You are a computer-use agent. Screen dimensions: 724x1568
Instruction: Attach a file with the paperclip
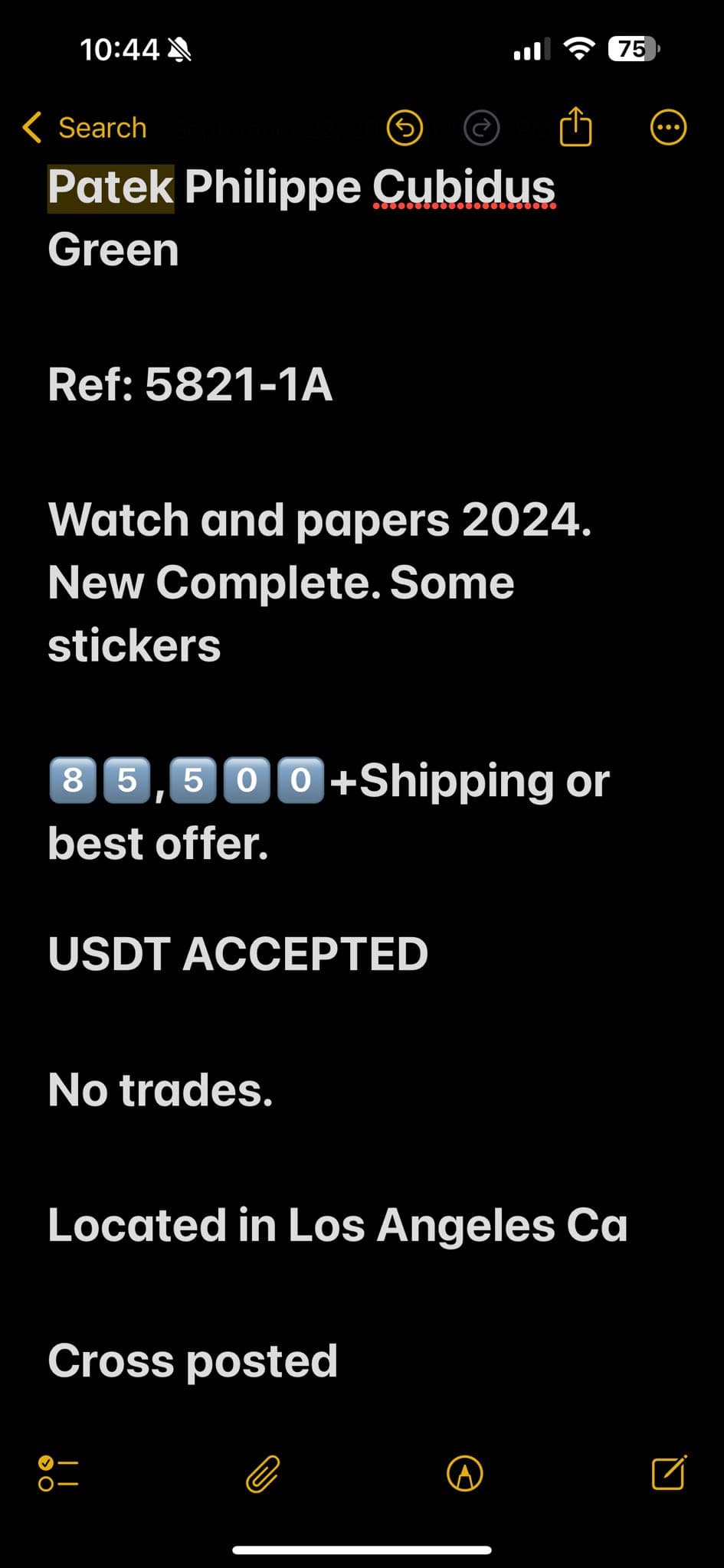tap(263, 1473)
